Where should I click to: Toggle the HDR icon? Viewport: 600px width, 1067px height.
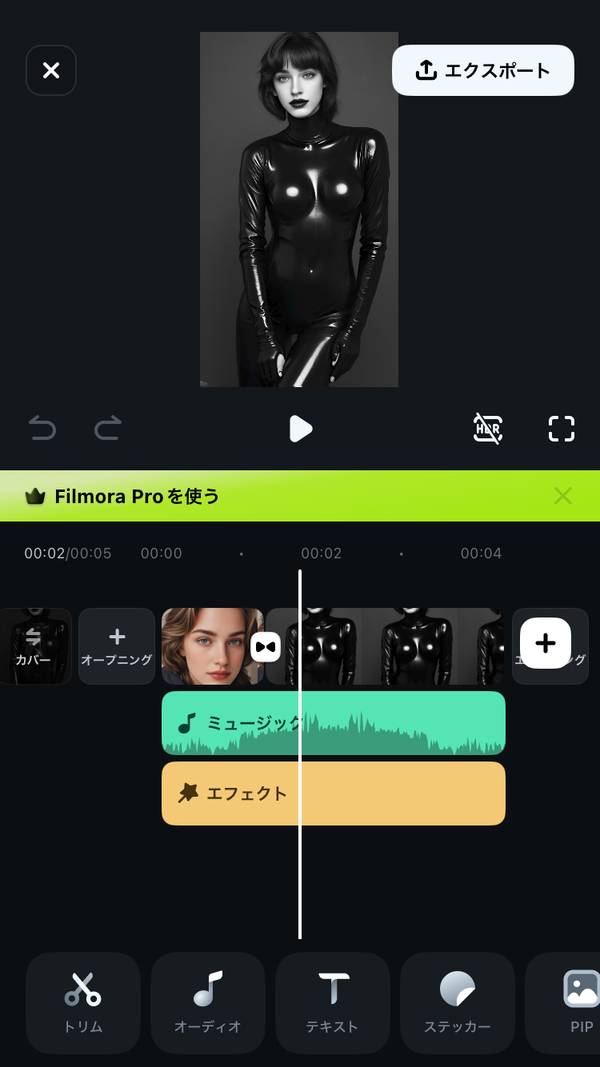[x=488, y=429]
